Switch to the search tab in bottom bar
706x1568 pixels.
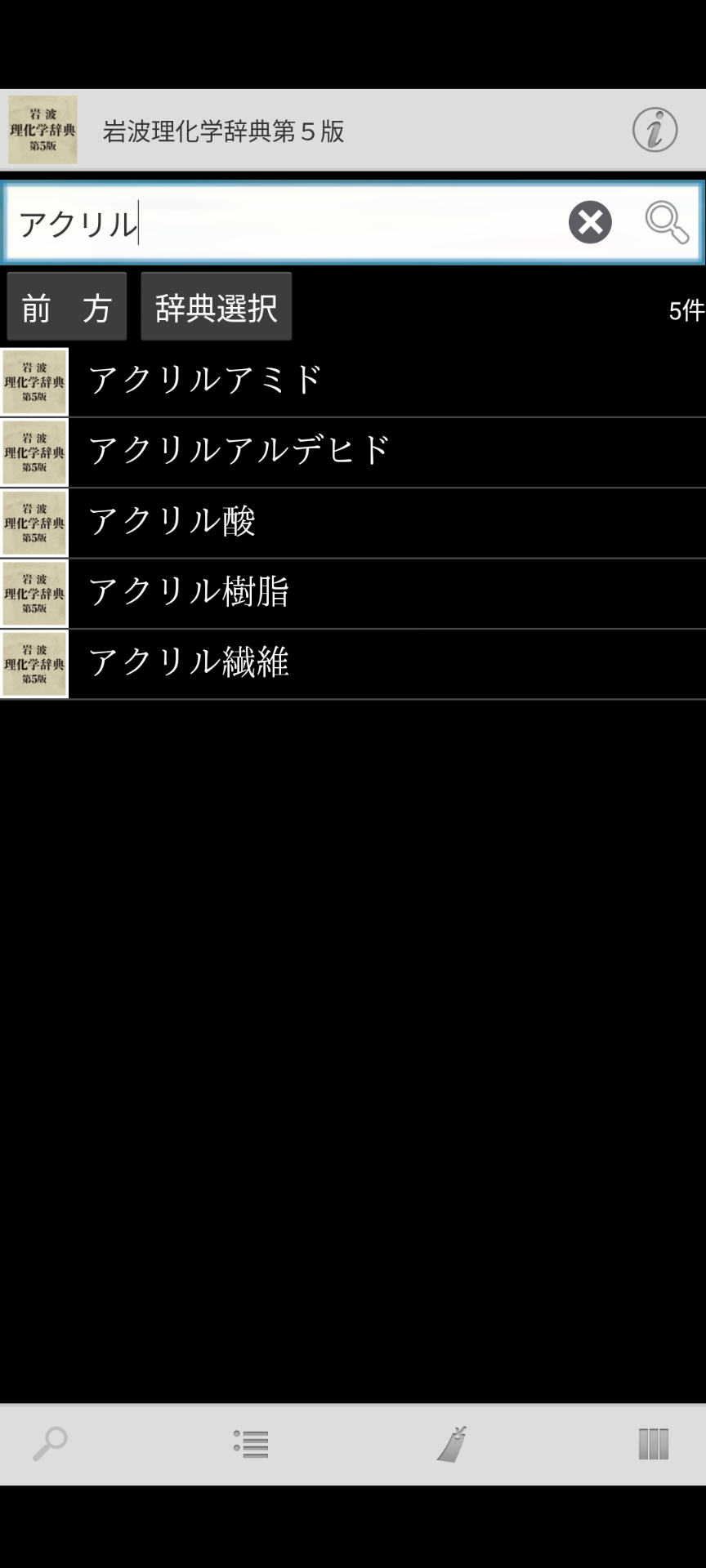point(50,1444)
